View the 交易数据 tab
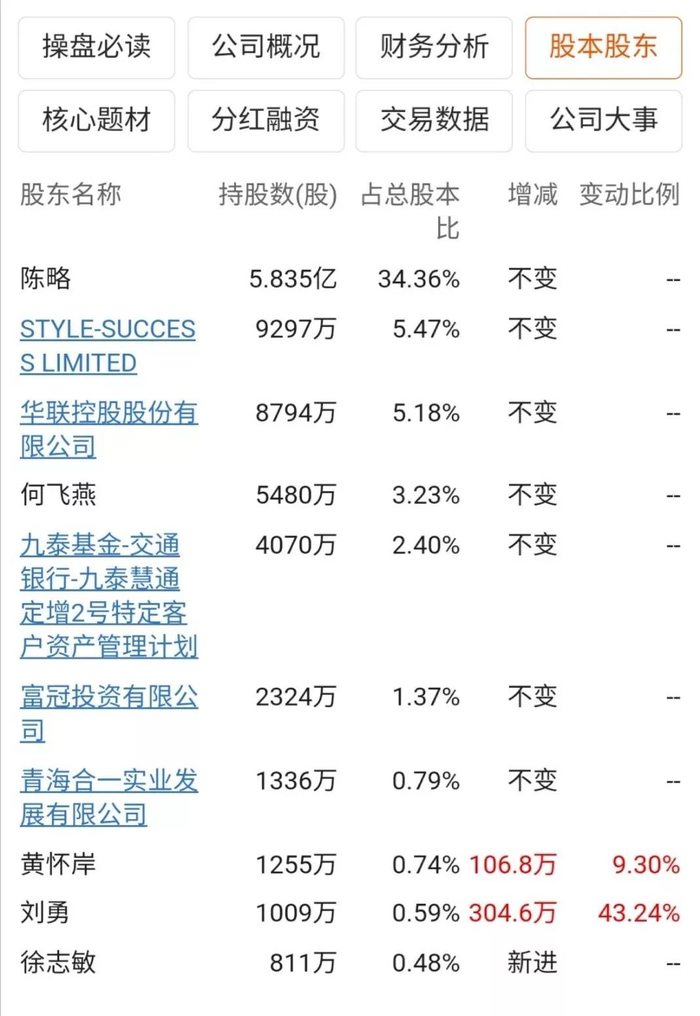 [x=434, y=121]
